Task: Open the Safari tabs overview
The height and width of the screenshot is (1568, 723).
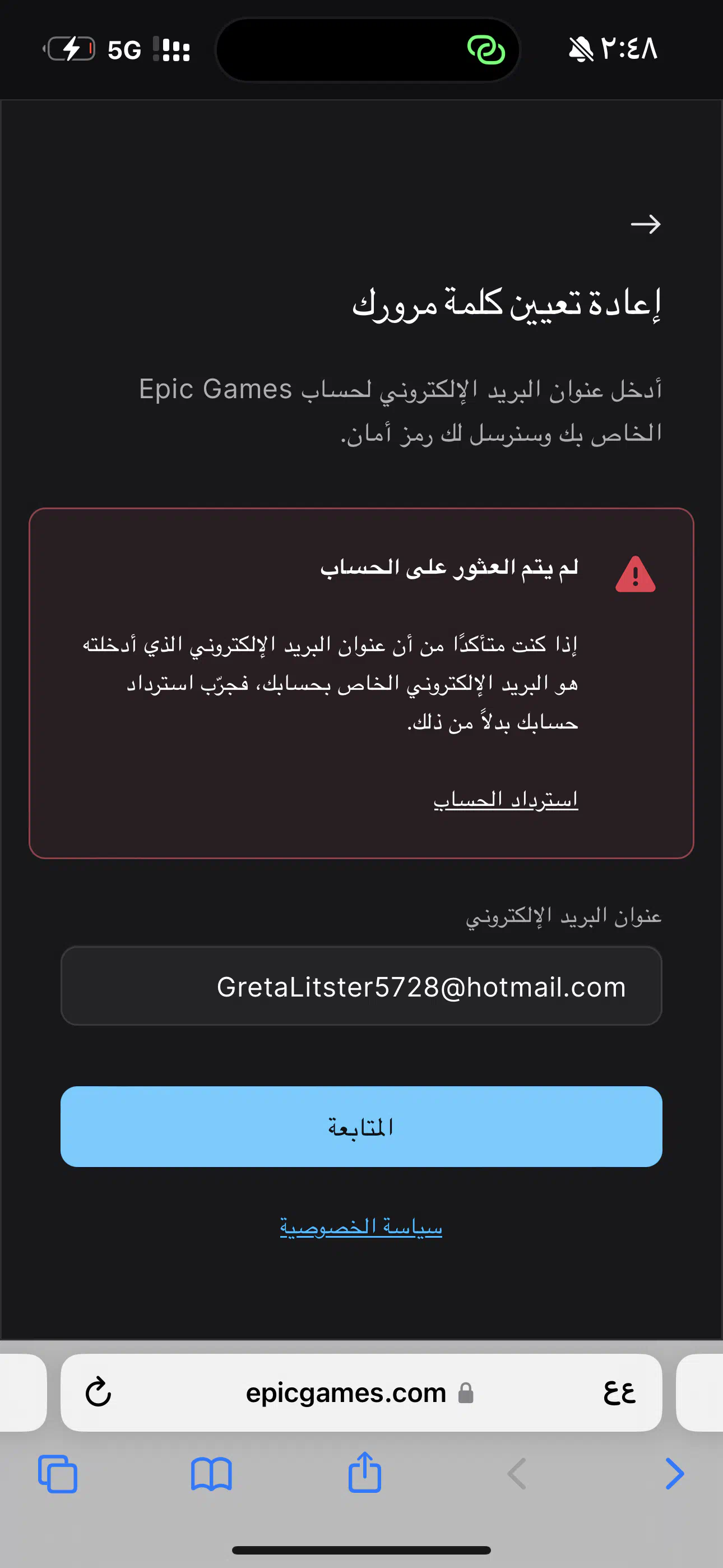Action: (x=58, y=1474)
